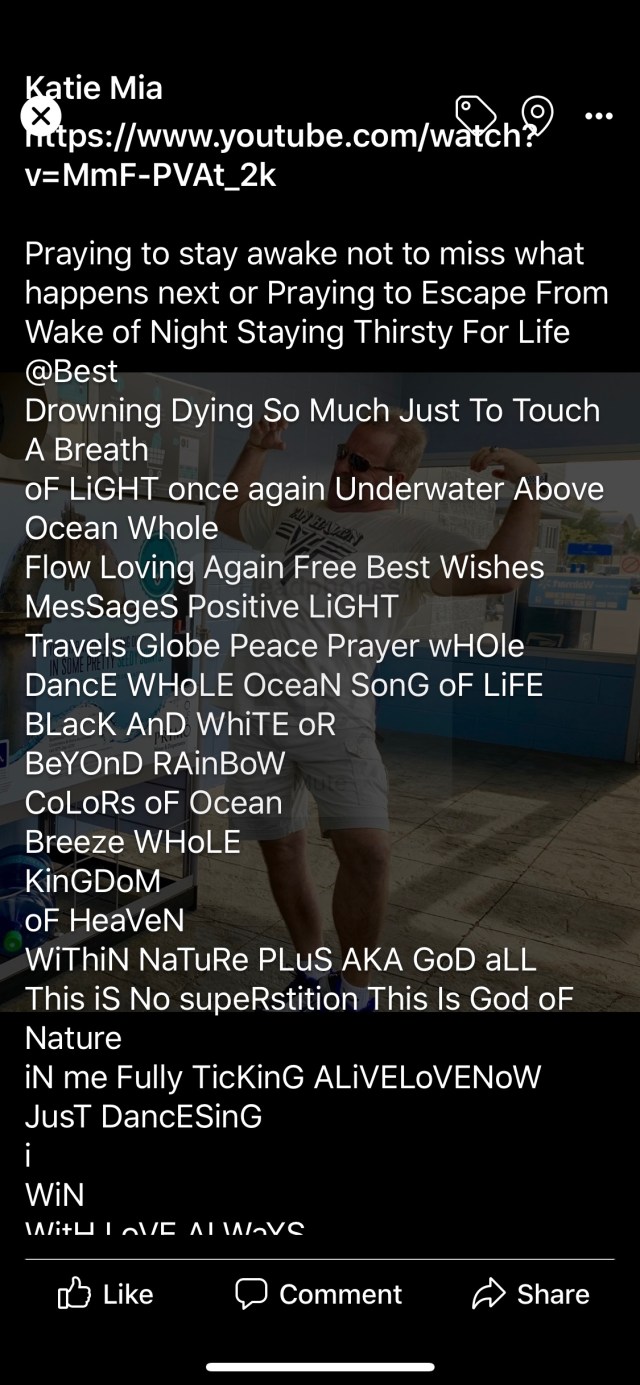Comment on this photo post

pyautogui.click(x=319, y=1294)
